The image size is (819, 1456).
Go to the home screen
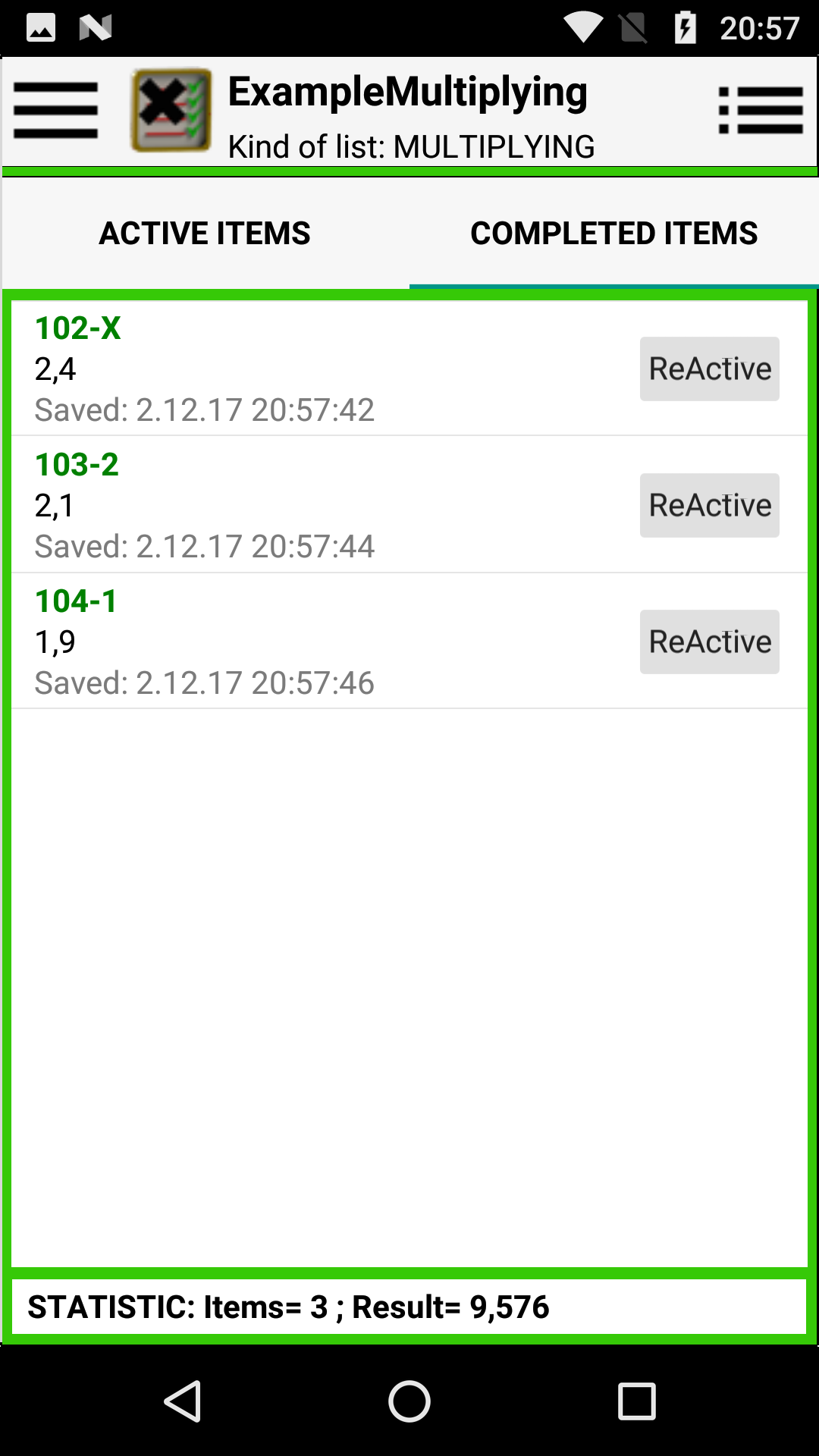(x=409, y=1401)
